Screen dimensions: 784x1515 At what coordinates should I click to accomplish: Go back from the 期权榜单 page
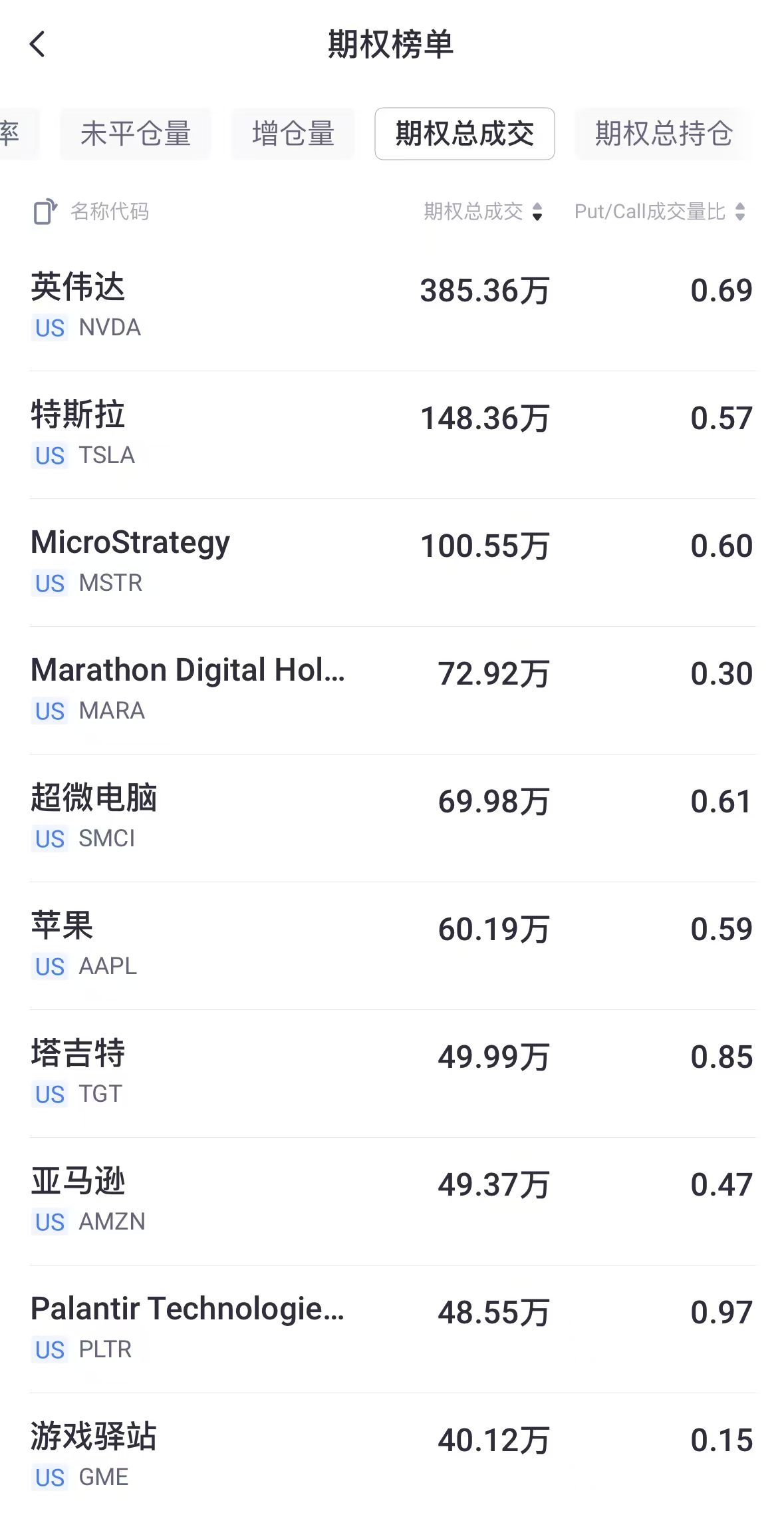point(38,45)
